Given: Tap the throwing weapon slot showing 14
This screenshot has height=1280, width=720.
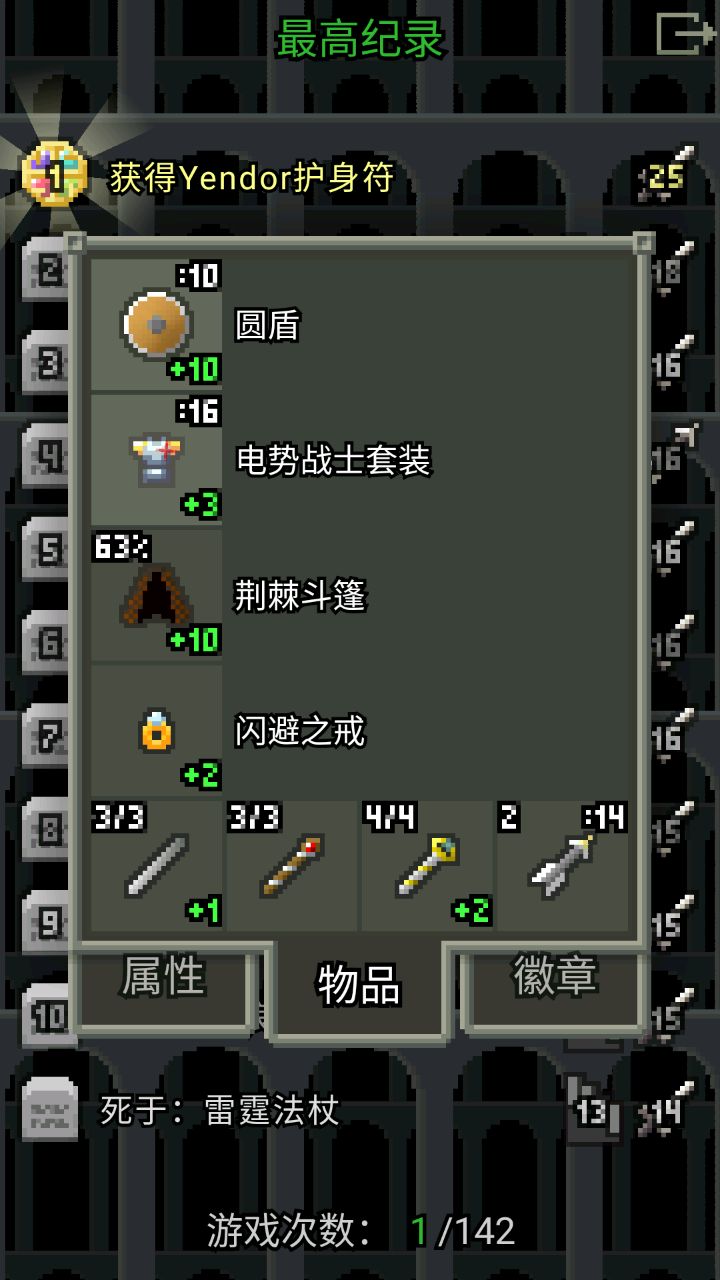Looking at the screenshot, I should coord(563,865).
